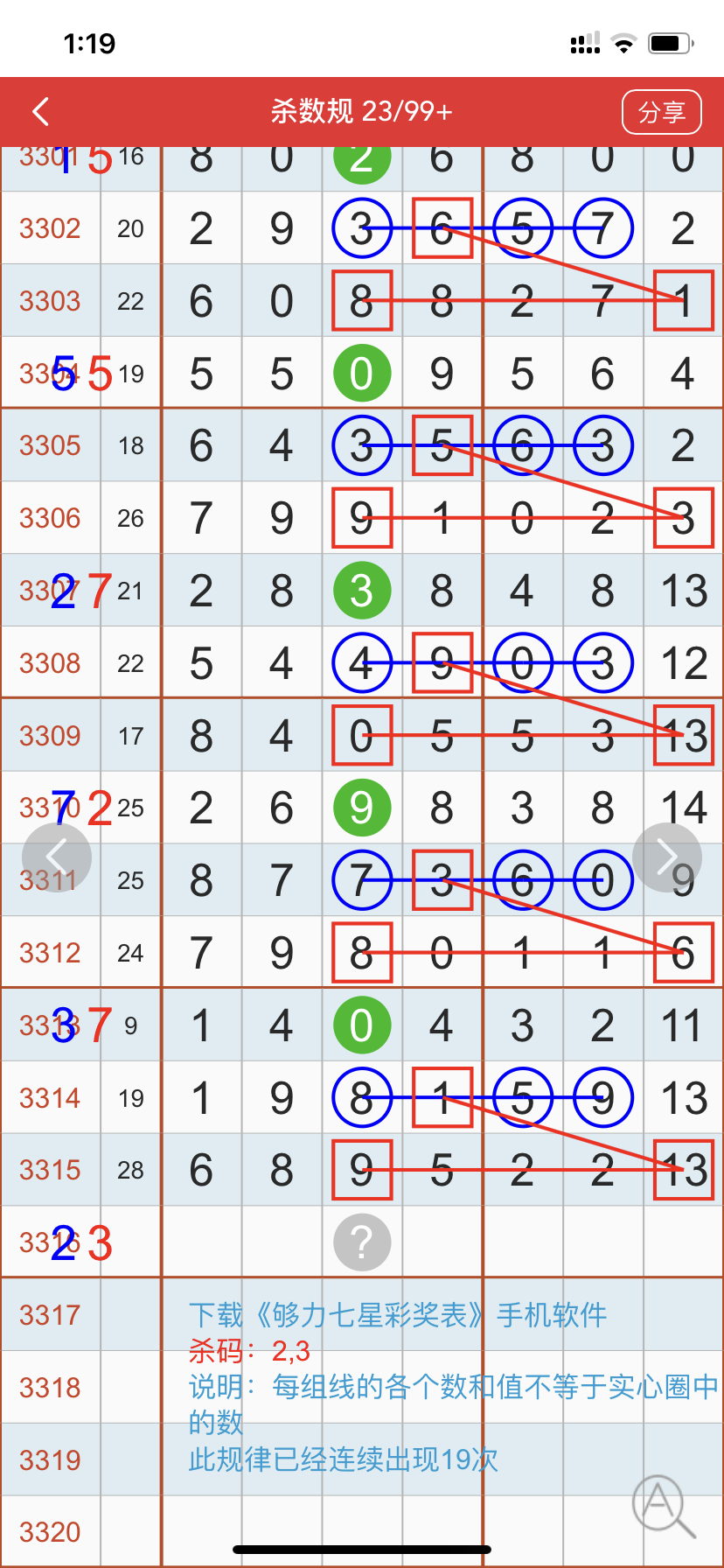Tap the right circular navigation arrow
The height and width of the screenshot is (1568, 724).
667,857
